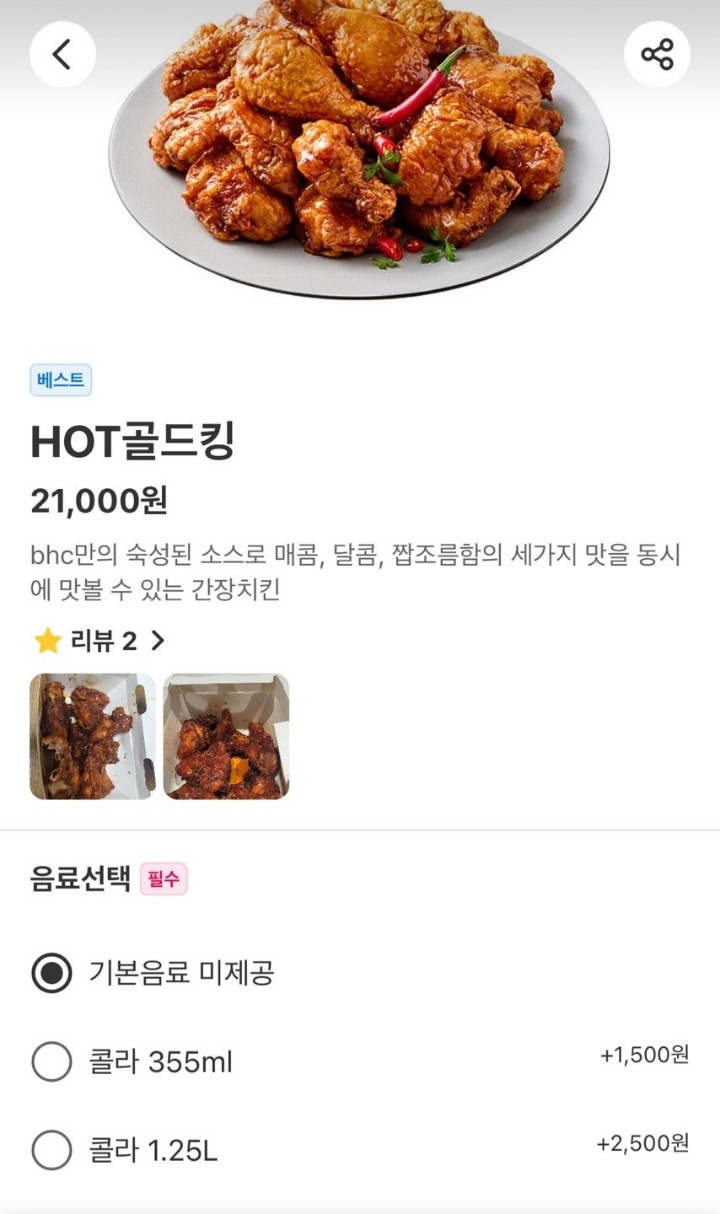Choose 콜라 1.25L drink option
The width and height of the screenshot is (720, 1214).
click(x=52, y=1150)
